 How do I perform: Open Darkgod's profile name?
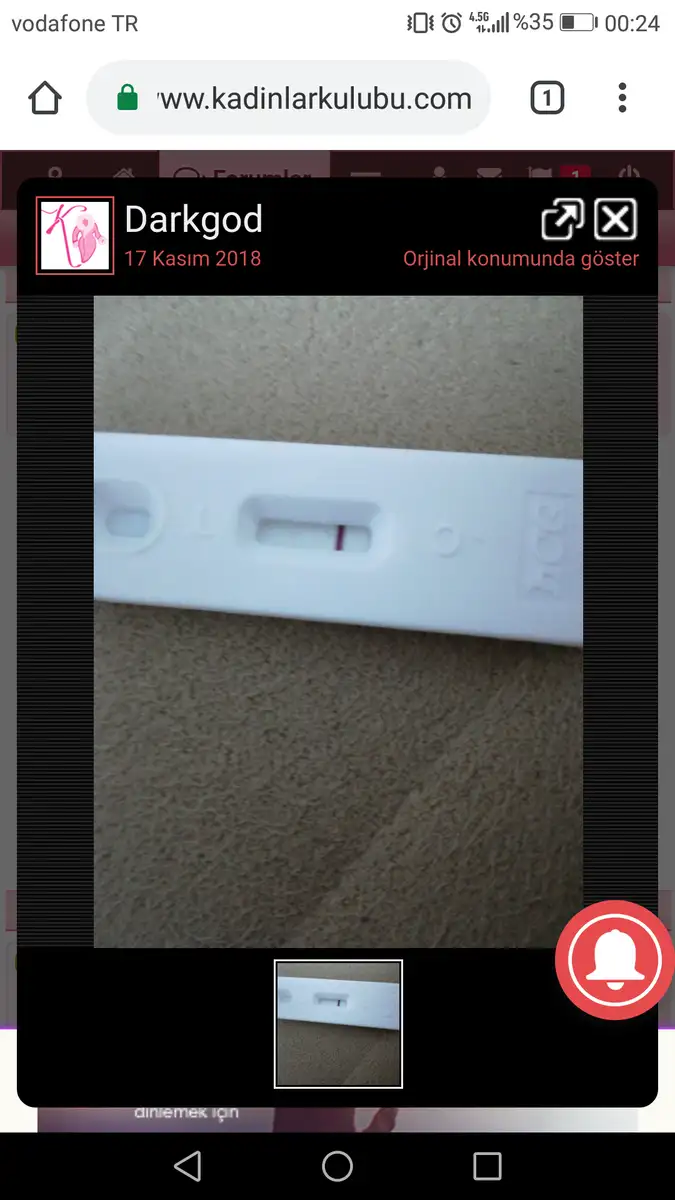193,219
